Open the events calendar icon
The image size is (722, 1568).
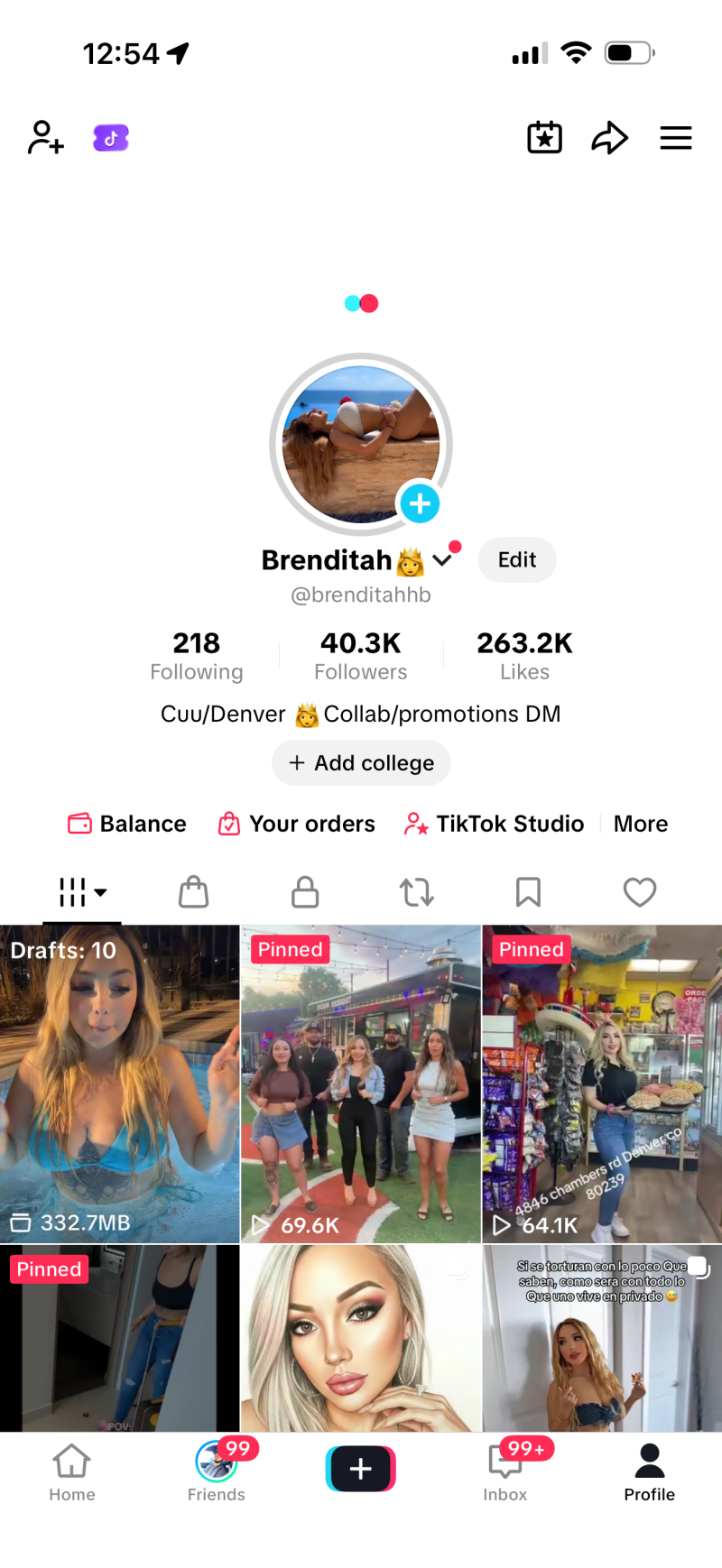pyautogui.click(x=544, y=138)
